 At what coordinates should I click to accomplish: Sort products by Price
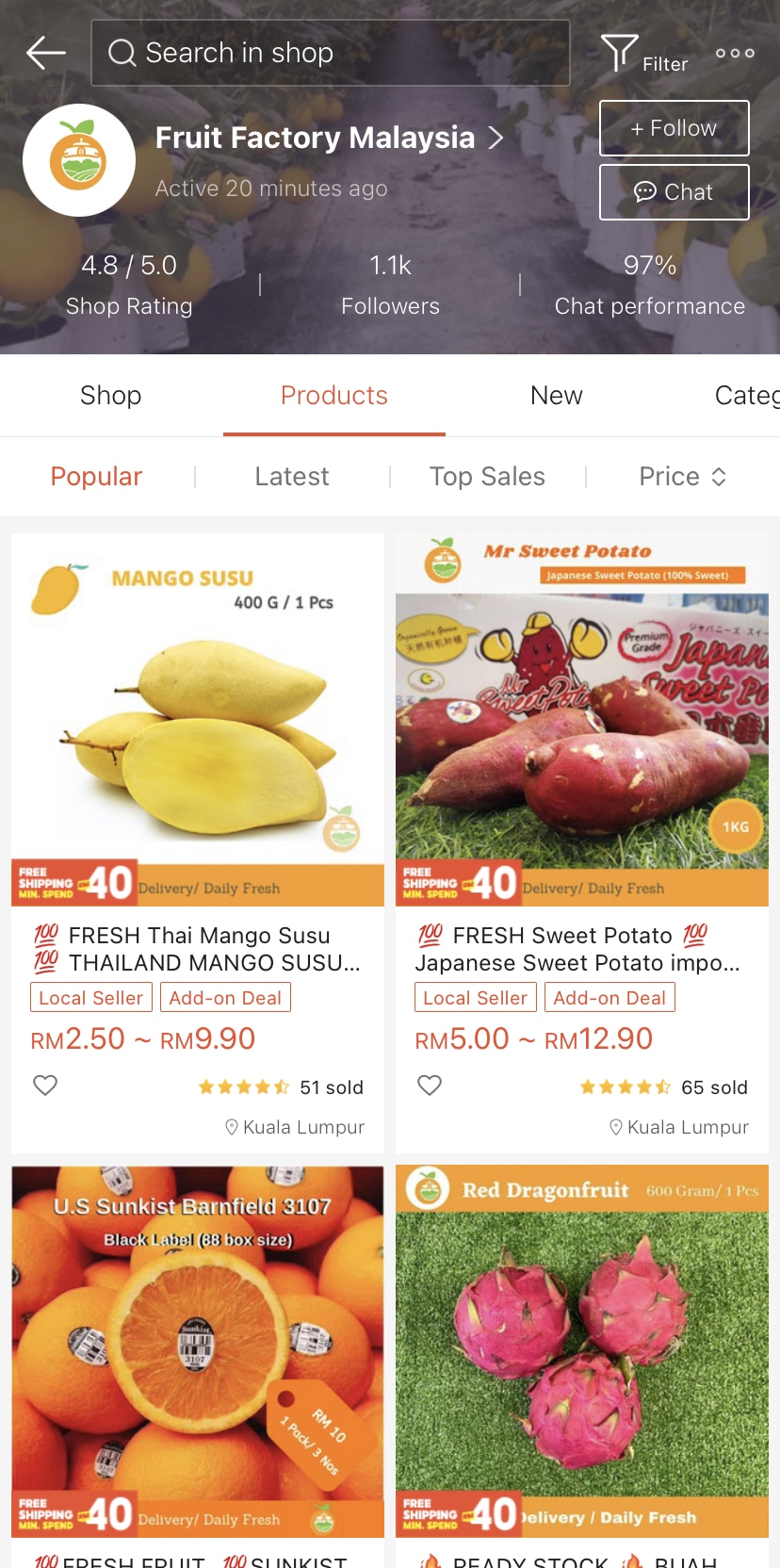point(682,477)
